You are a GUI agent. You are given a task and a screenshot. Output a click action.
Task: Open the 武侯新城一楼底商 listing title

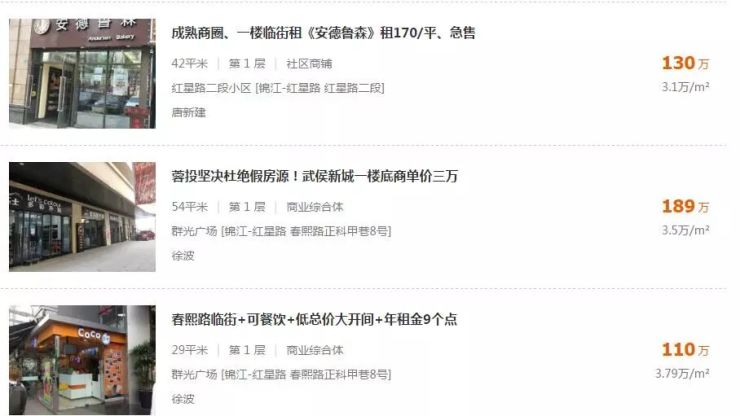coord(314,177)
